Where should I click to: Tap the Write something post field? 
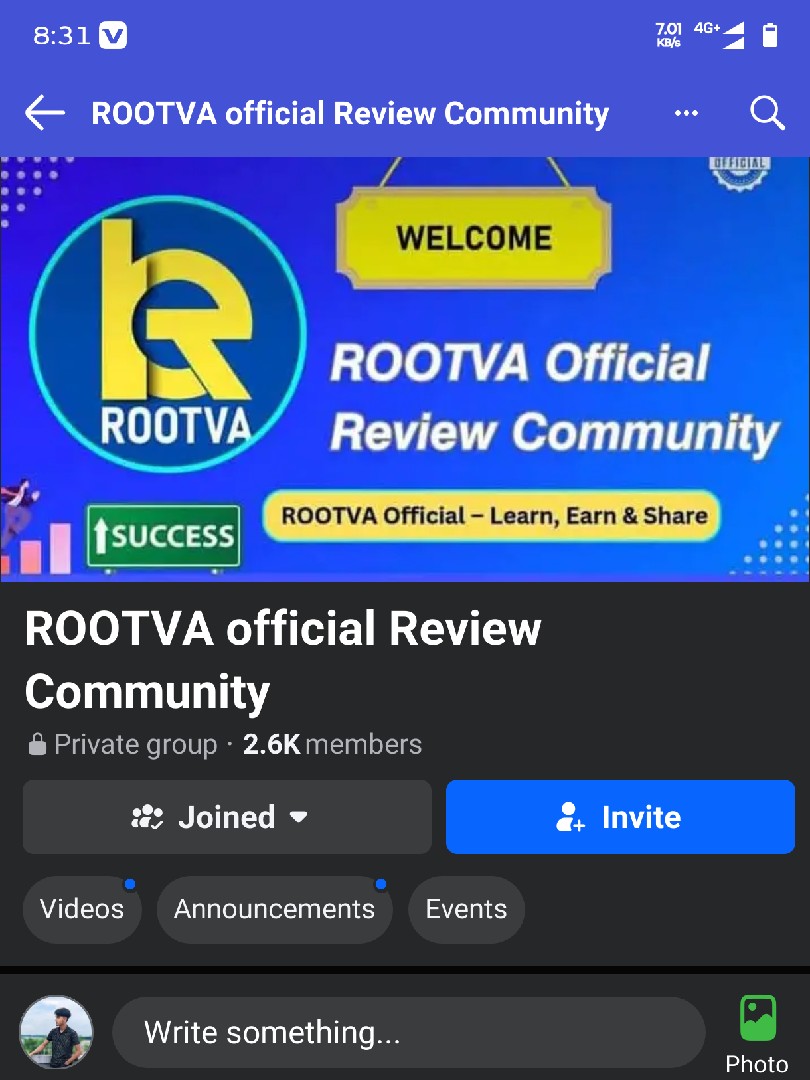pos(408,1032)
